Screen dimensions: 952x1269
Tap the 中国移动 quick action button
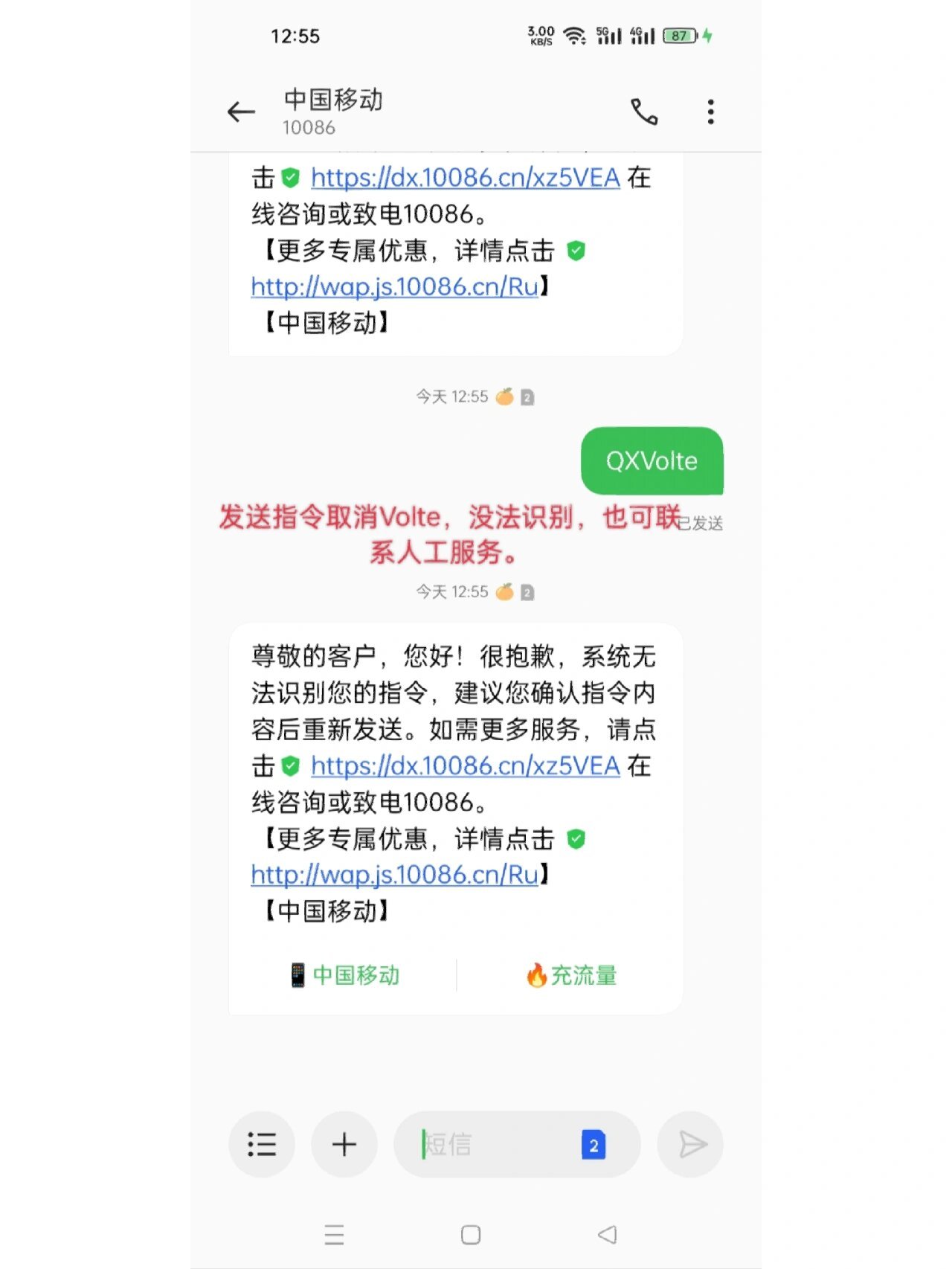(x=344, y=975)
